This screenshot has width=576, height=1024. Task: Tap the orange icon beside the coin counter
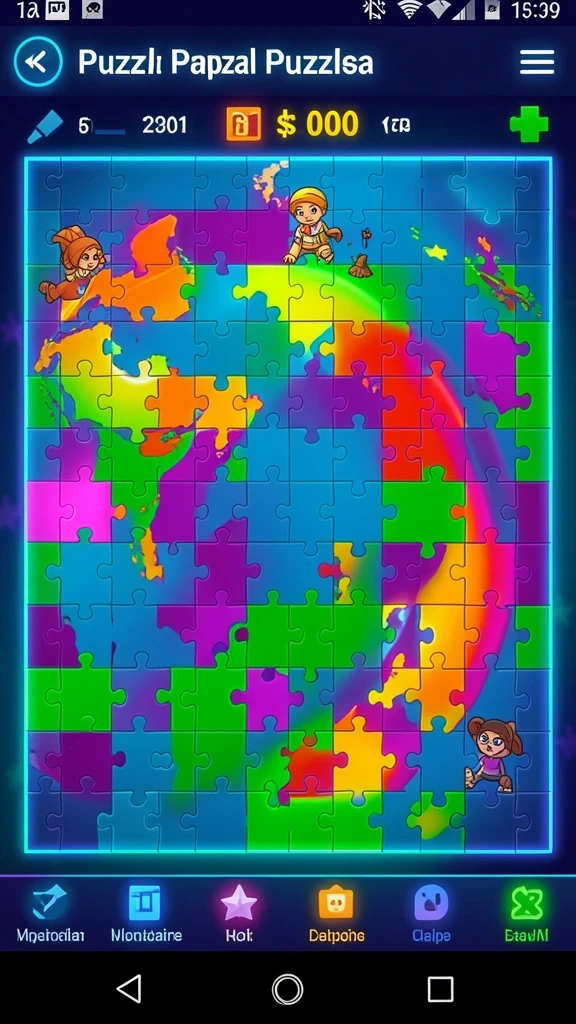(x=244, y=124)
